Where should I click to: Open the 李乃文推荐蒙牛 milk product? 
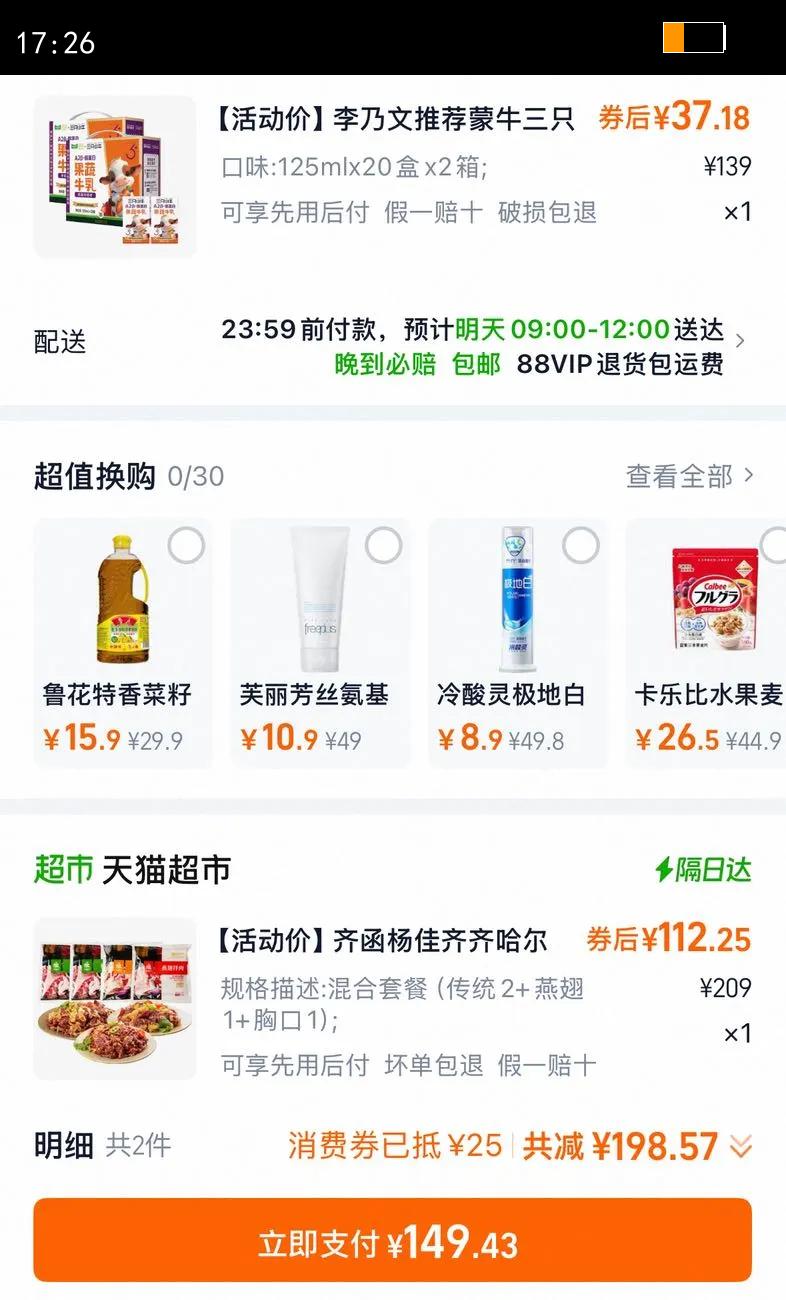tap(395, 120)
